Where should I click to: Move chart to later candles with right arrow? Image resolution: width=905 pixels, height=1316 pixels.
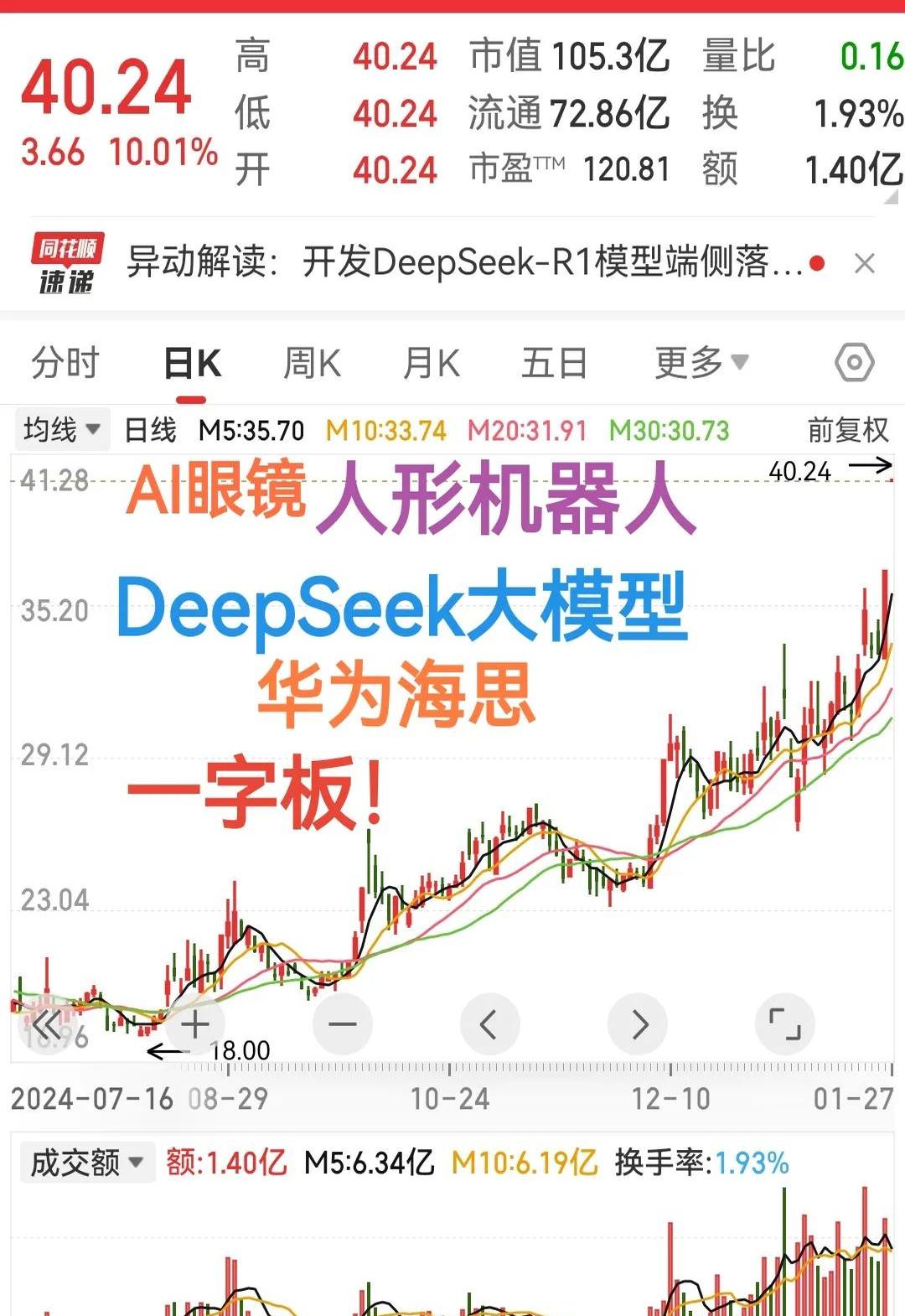coord(638,1024)
